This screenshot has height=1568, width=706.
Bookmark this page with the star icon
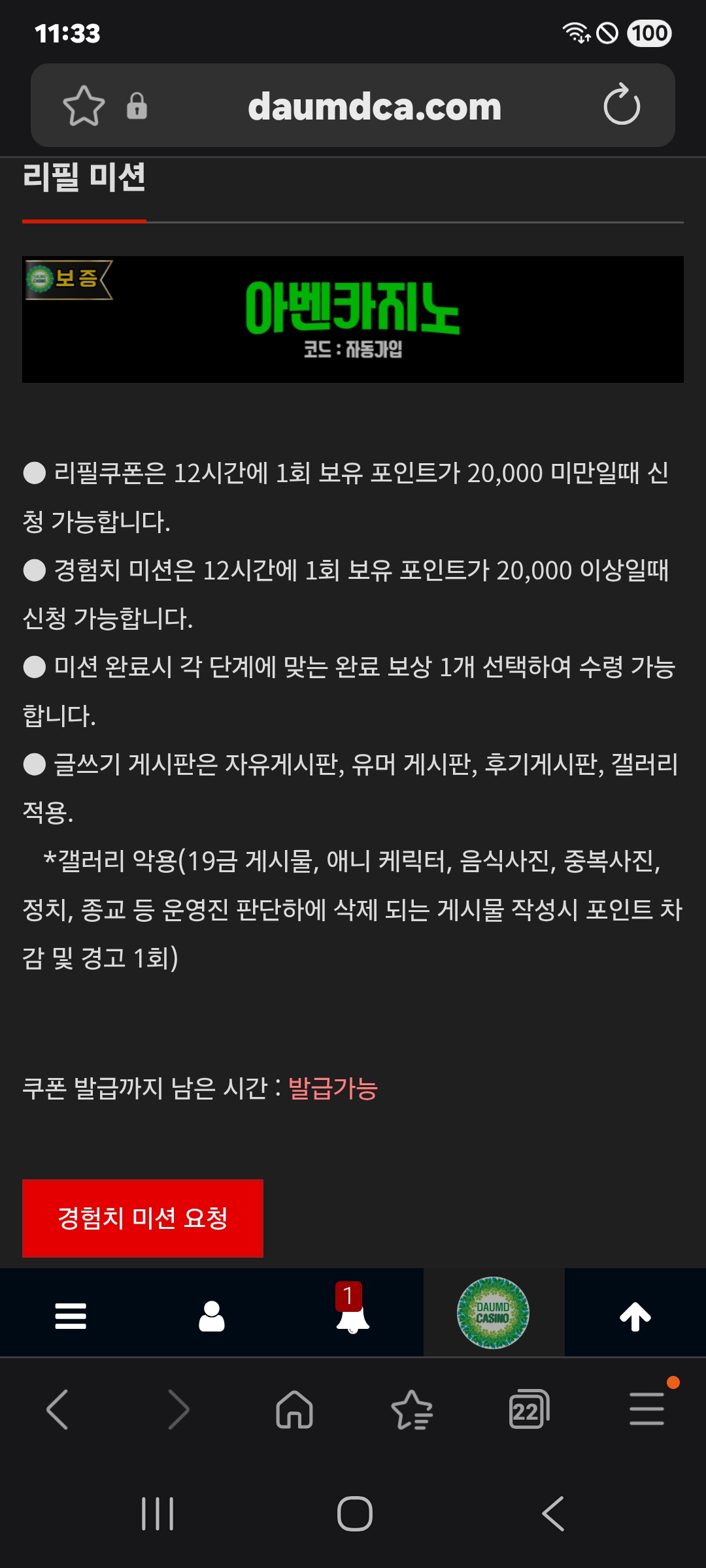pyautogui.click(x=84, y=106)
